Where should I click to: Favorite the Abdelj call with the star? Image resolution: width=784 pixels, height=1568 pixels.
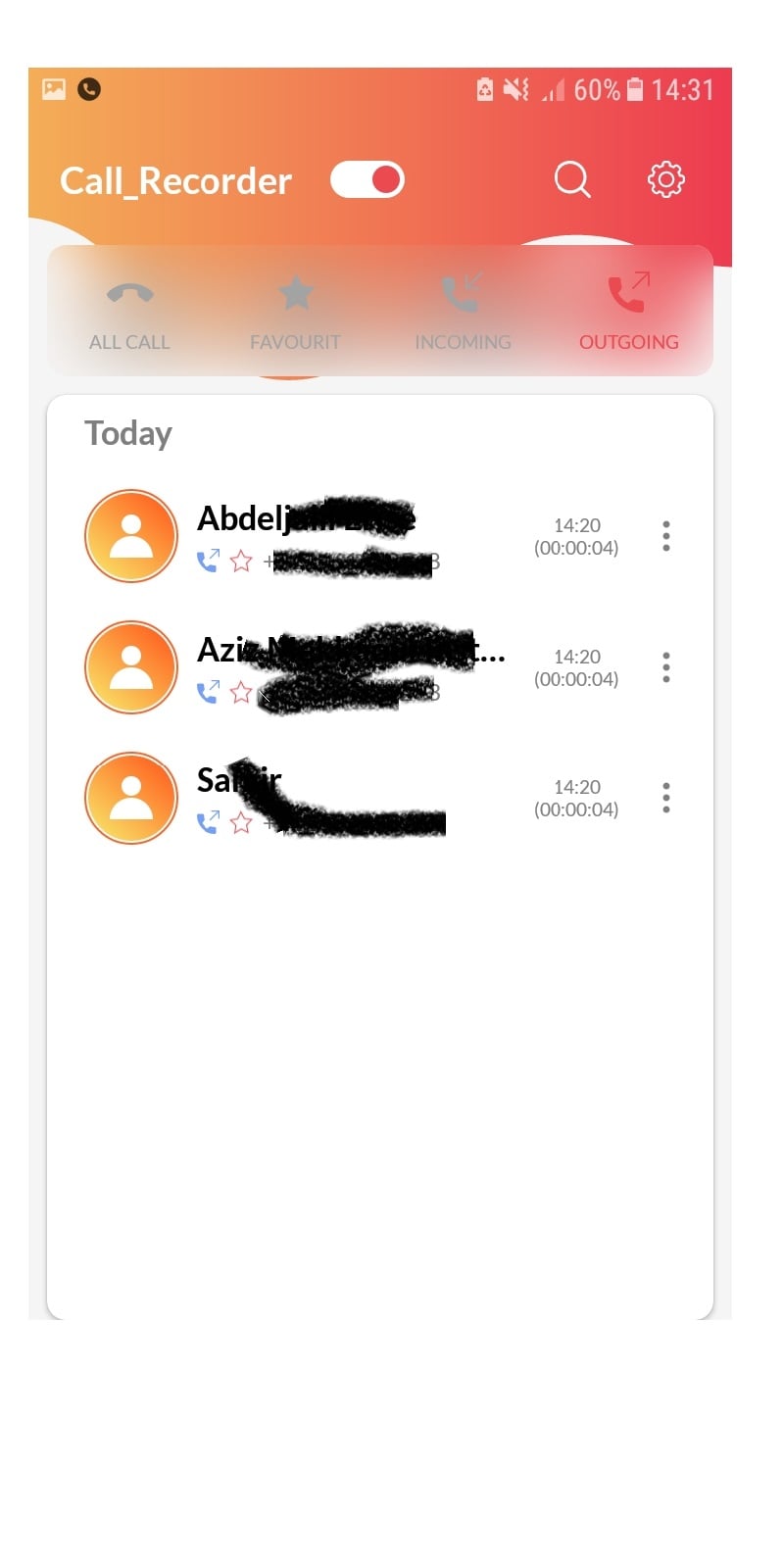pyautogui.click(x=241, y=562)
